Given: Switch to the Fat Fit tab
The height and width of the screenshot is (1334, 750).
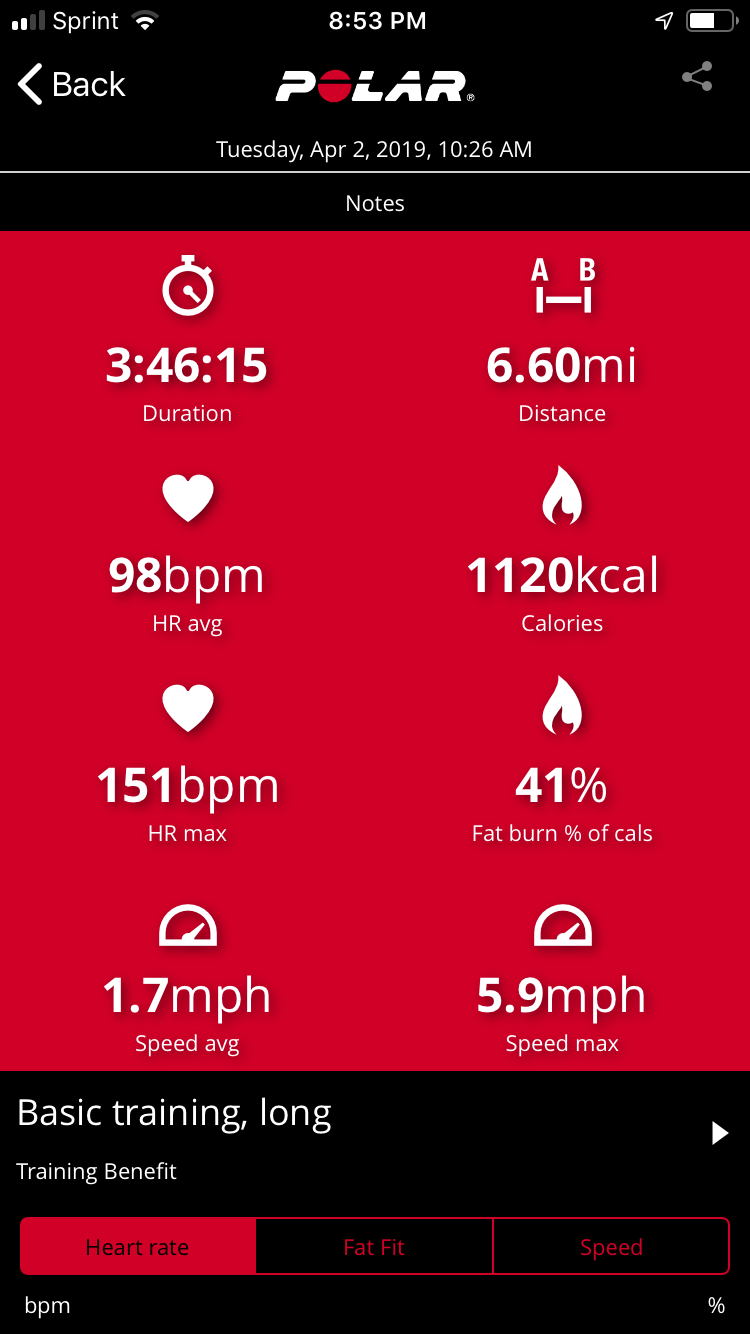Looking at the screenshot, I should pos(374,1246).
